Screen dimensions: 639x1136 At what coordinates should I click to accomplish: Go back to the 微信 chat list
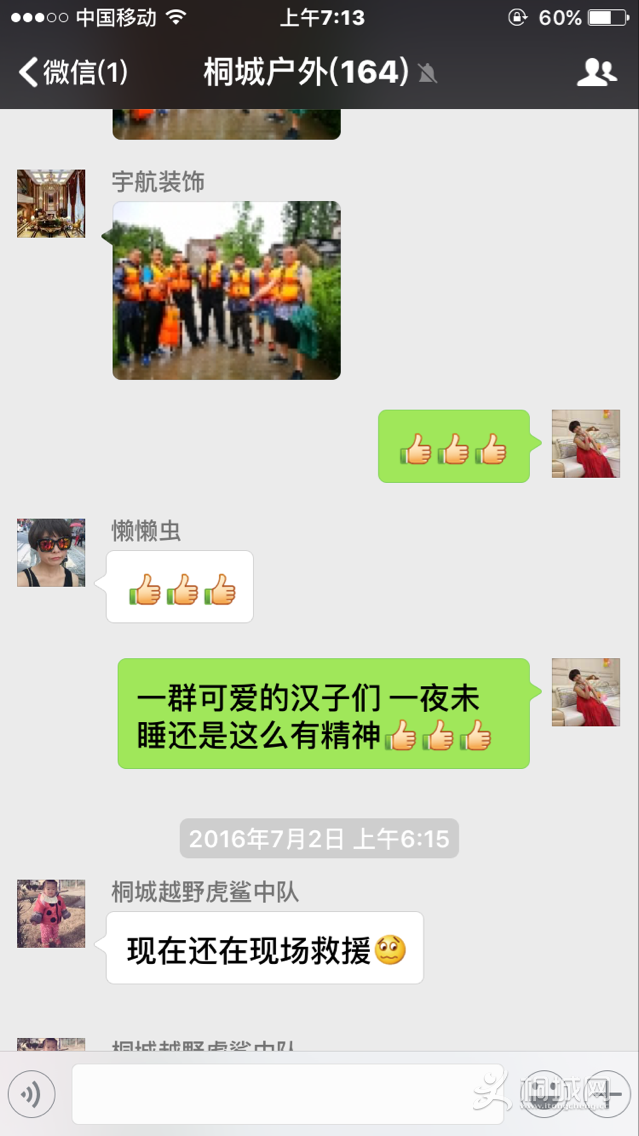(72, 72)
